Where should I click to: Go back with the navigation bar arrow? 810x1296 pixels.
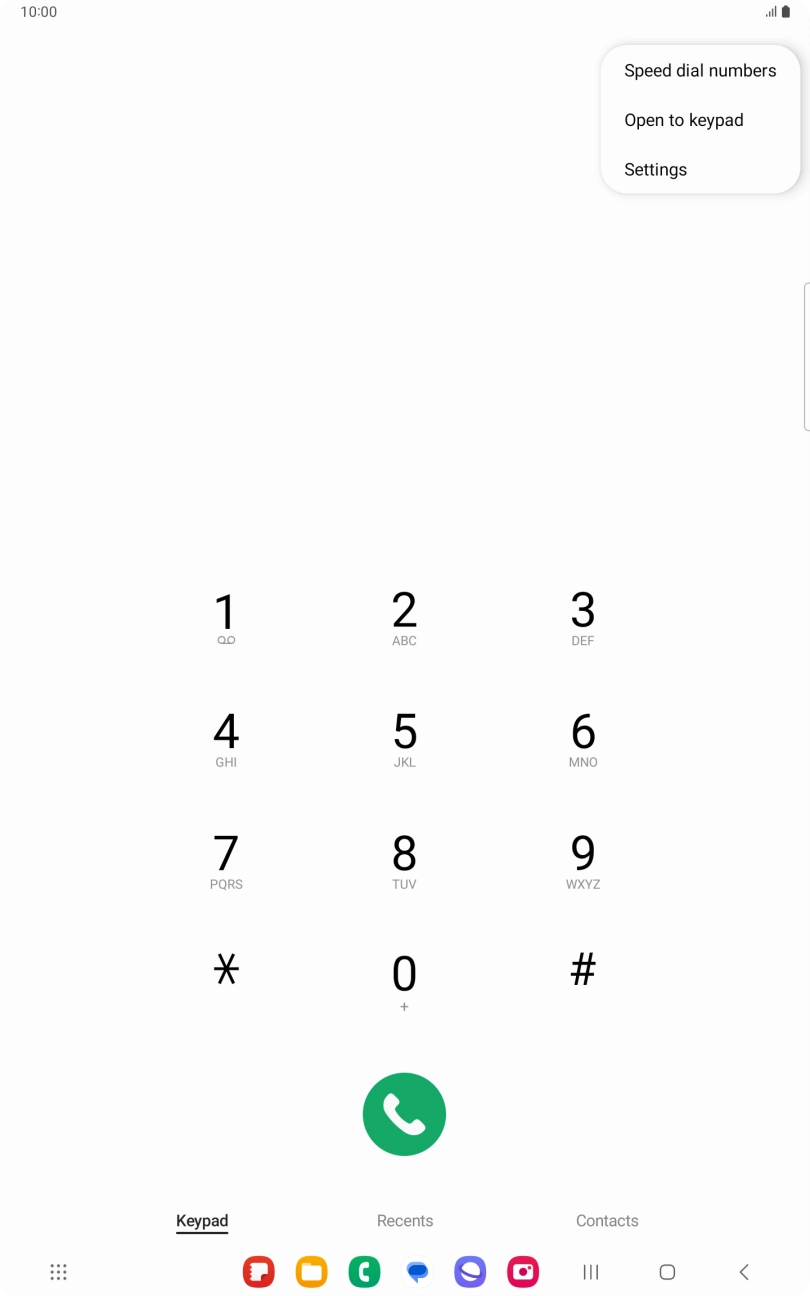tap(744, 1272)
